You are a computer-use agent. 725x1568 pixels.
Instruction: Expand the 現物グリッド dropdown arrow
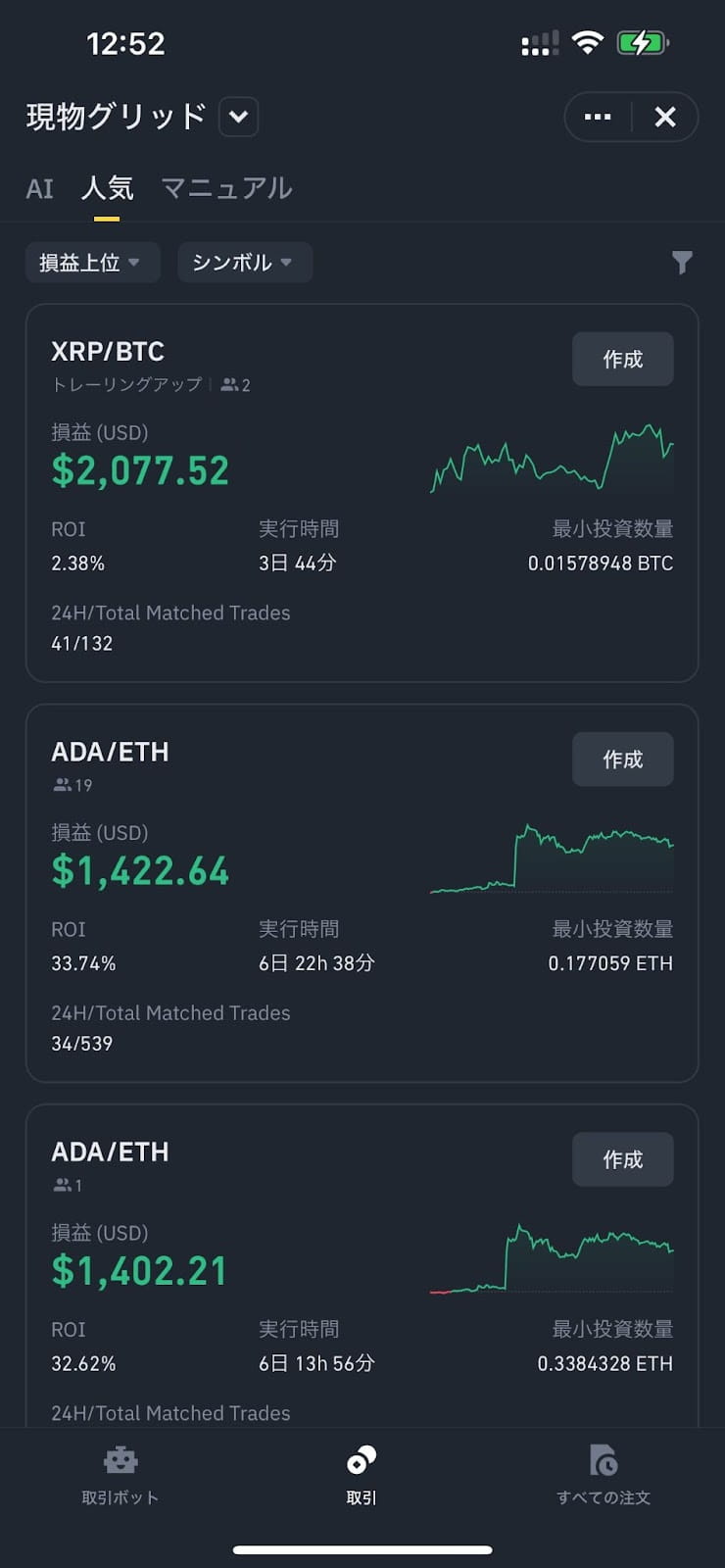tap(238, 118)
